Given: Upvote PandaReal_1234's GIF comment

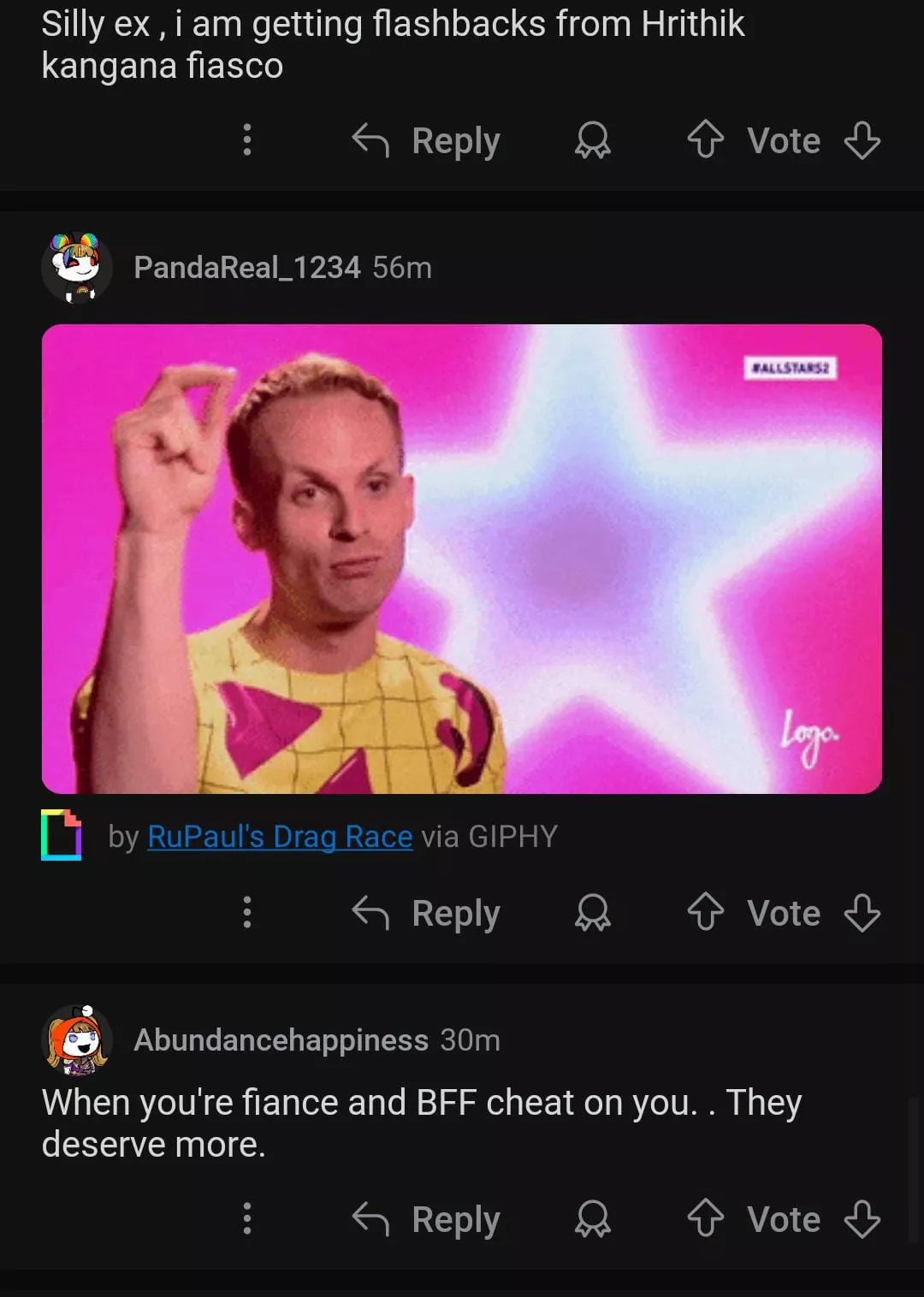Looking at the screenshot, I should [706, 913].
